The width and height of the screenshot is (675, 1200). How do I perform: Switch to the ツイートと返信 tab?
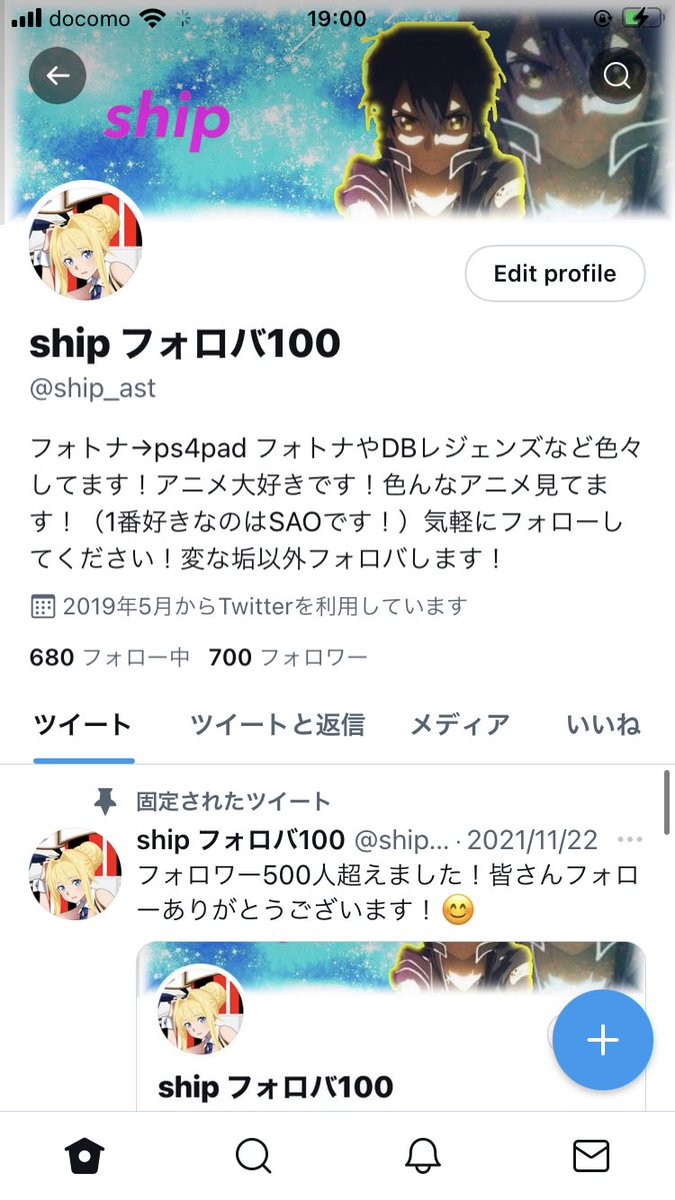point(277,725)
